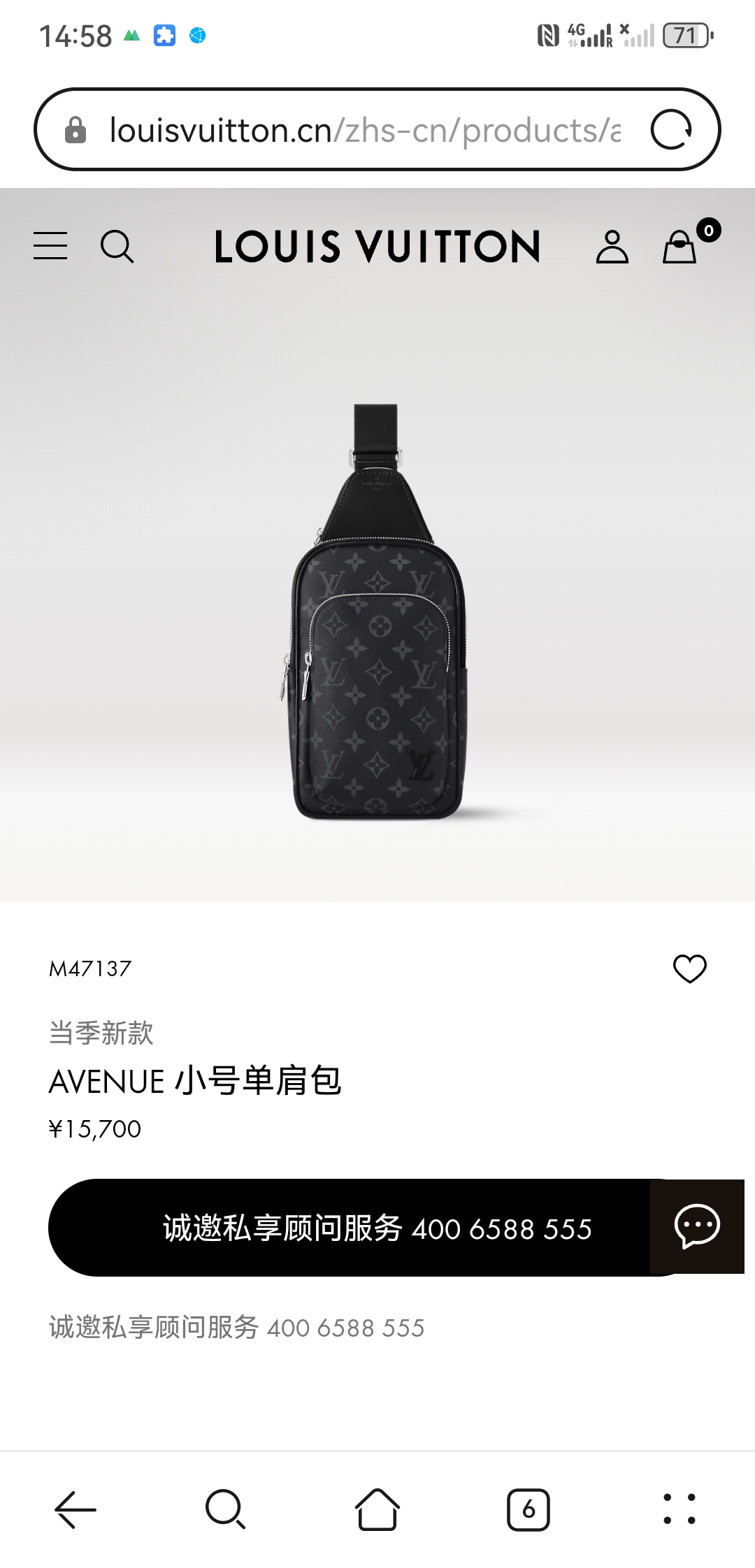Open the shopping bag icon

679,248
